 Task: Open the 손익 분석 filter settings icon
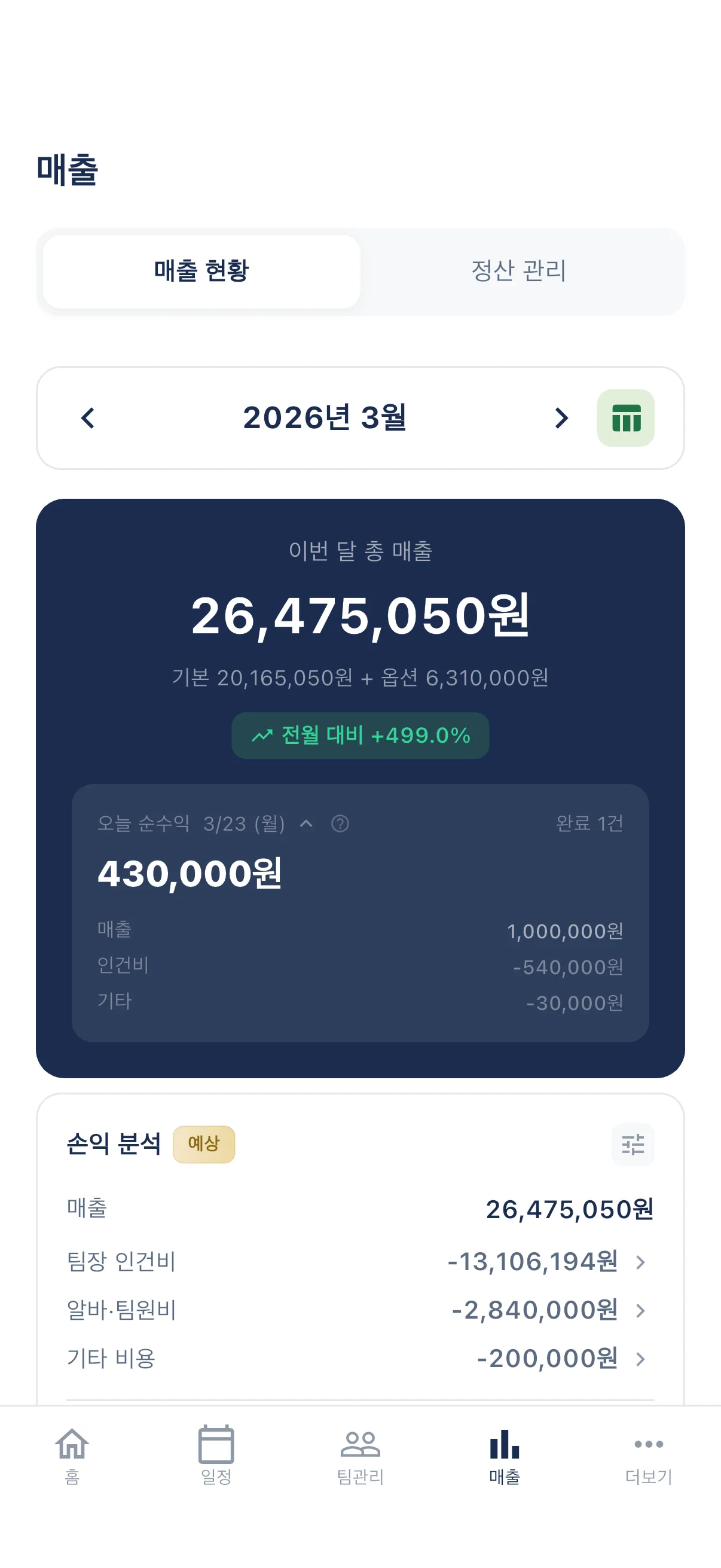[633, 1145]
